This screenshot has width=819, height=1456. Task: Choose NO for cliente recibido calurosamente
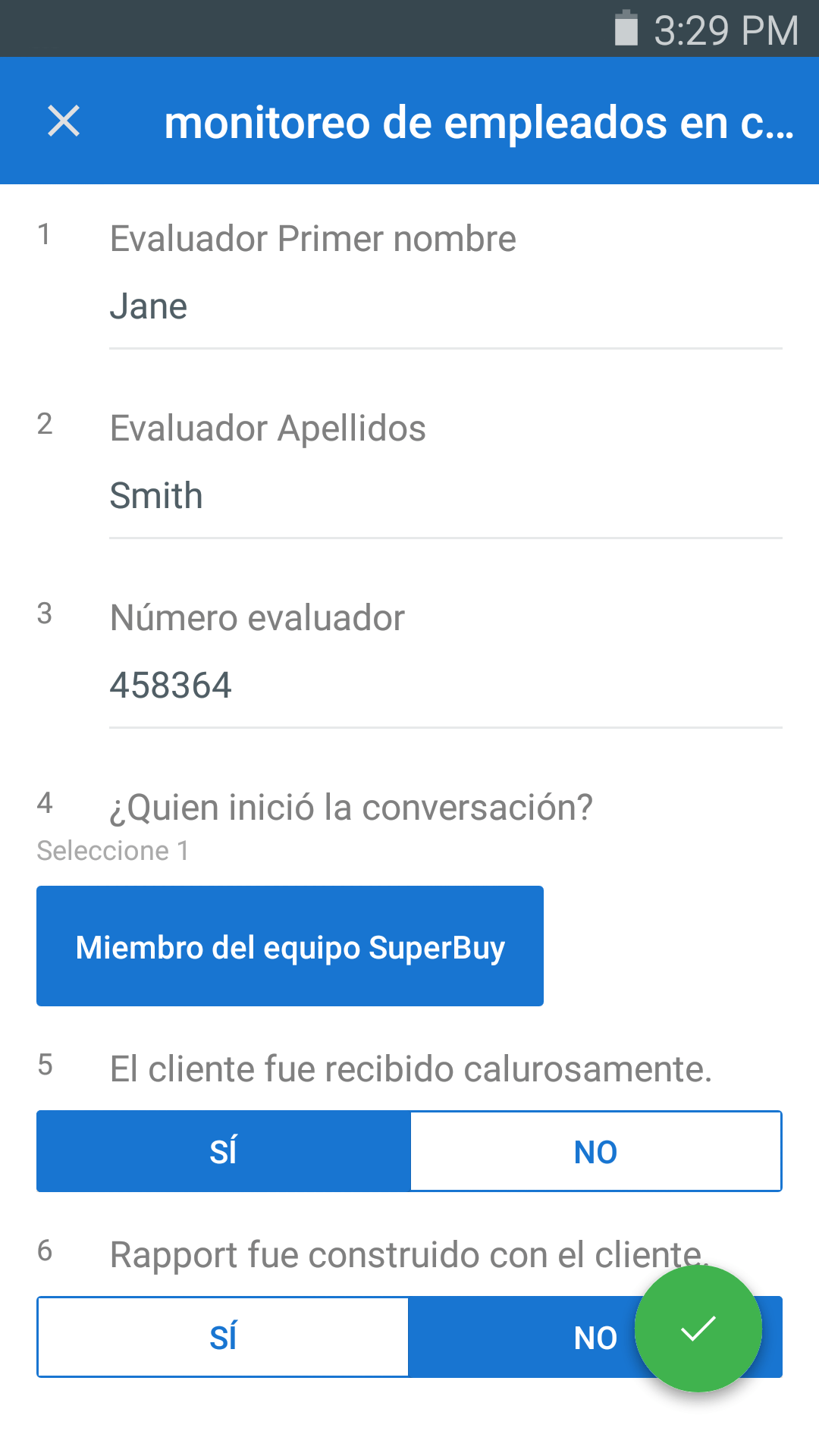click(x=596, y=1151)
